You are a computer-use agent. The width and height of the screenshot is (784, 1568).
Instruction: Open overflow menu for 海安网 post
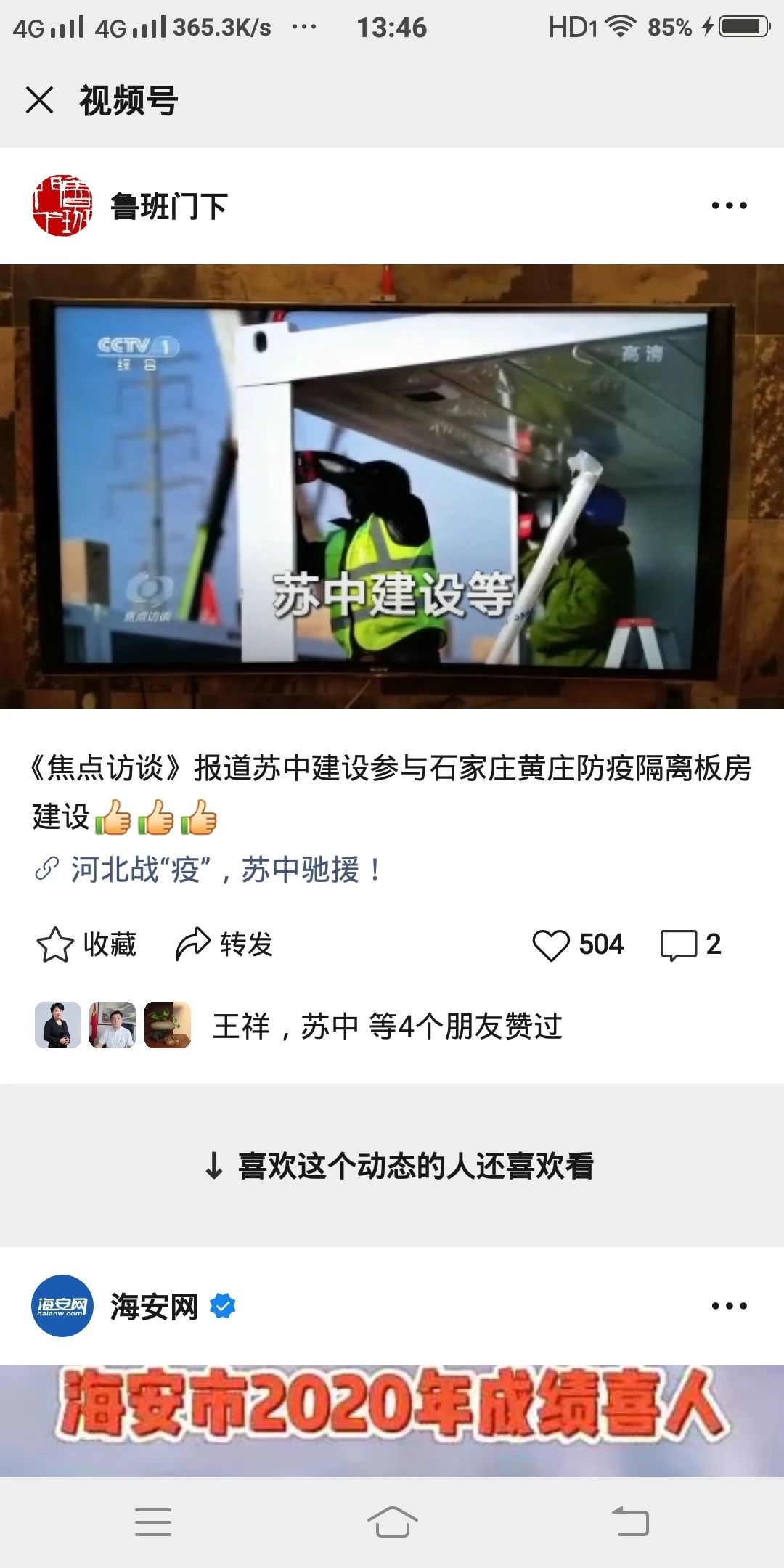[729, 1307]
